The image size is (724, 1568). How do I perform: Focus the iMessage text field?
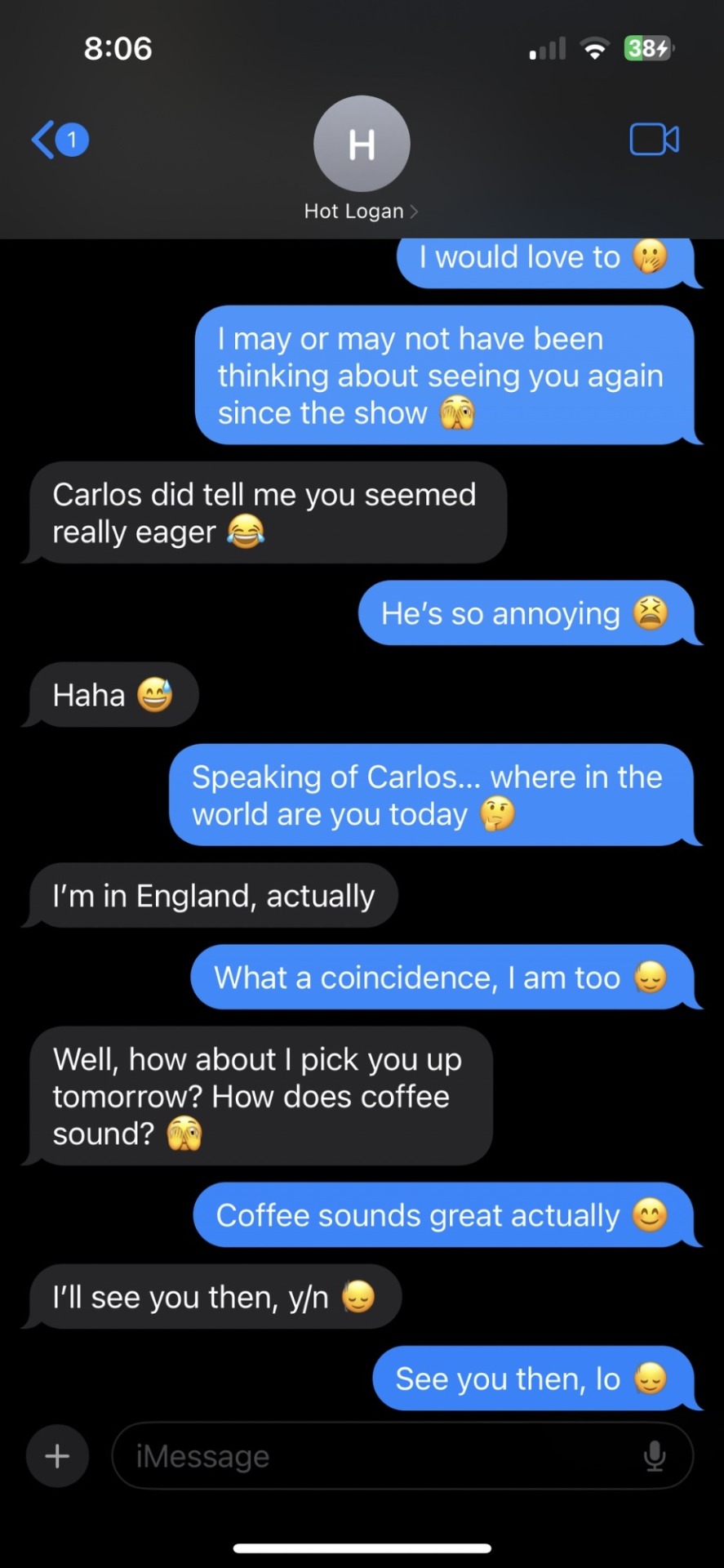point(375,1455)
